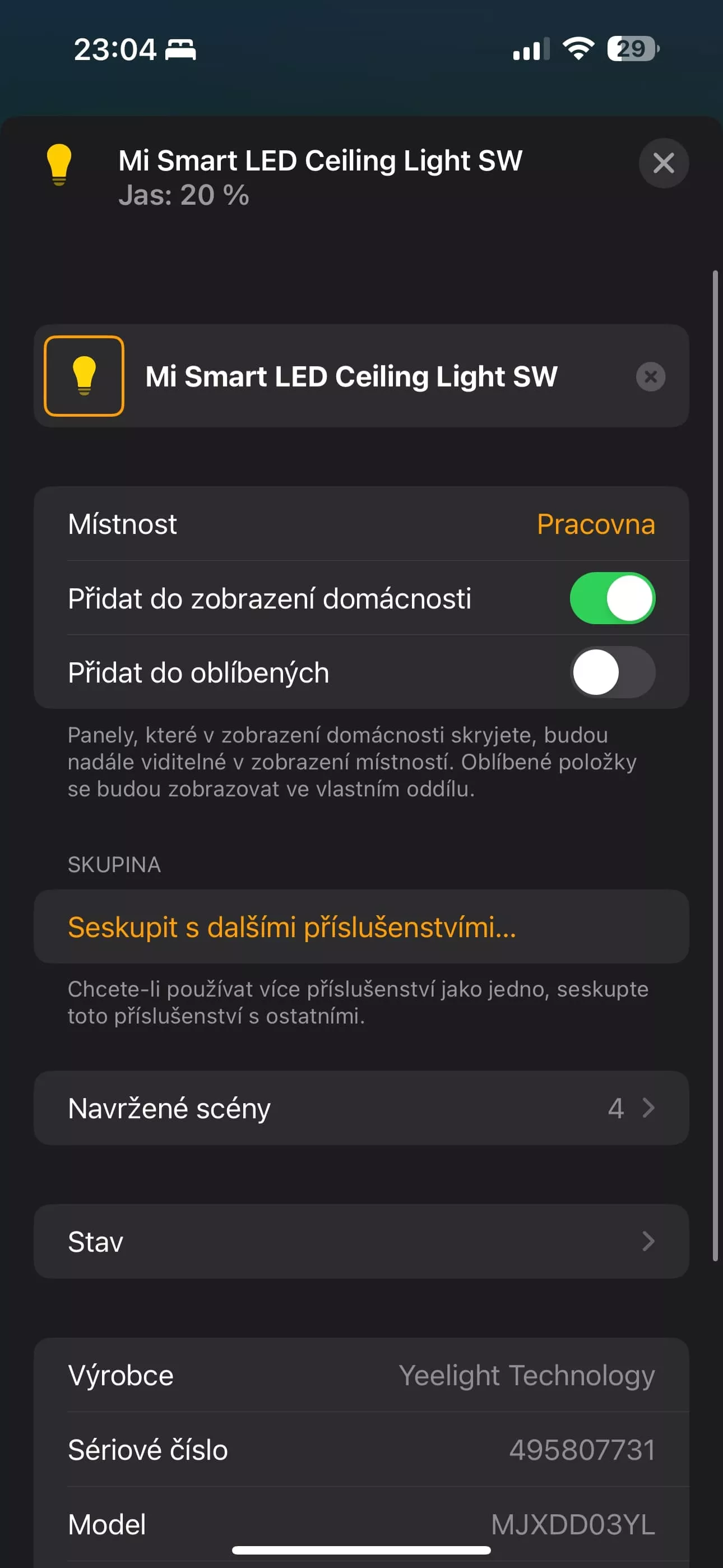Change the Místnost room from Pracovna
723x1568 pixels.
[x=361, y=523]
